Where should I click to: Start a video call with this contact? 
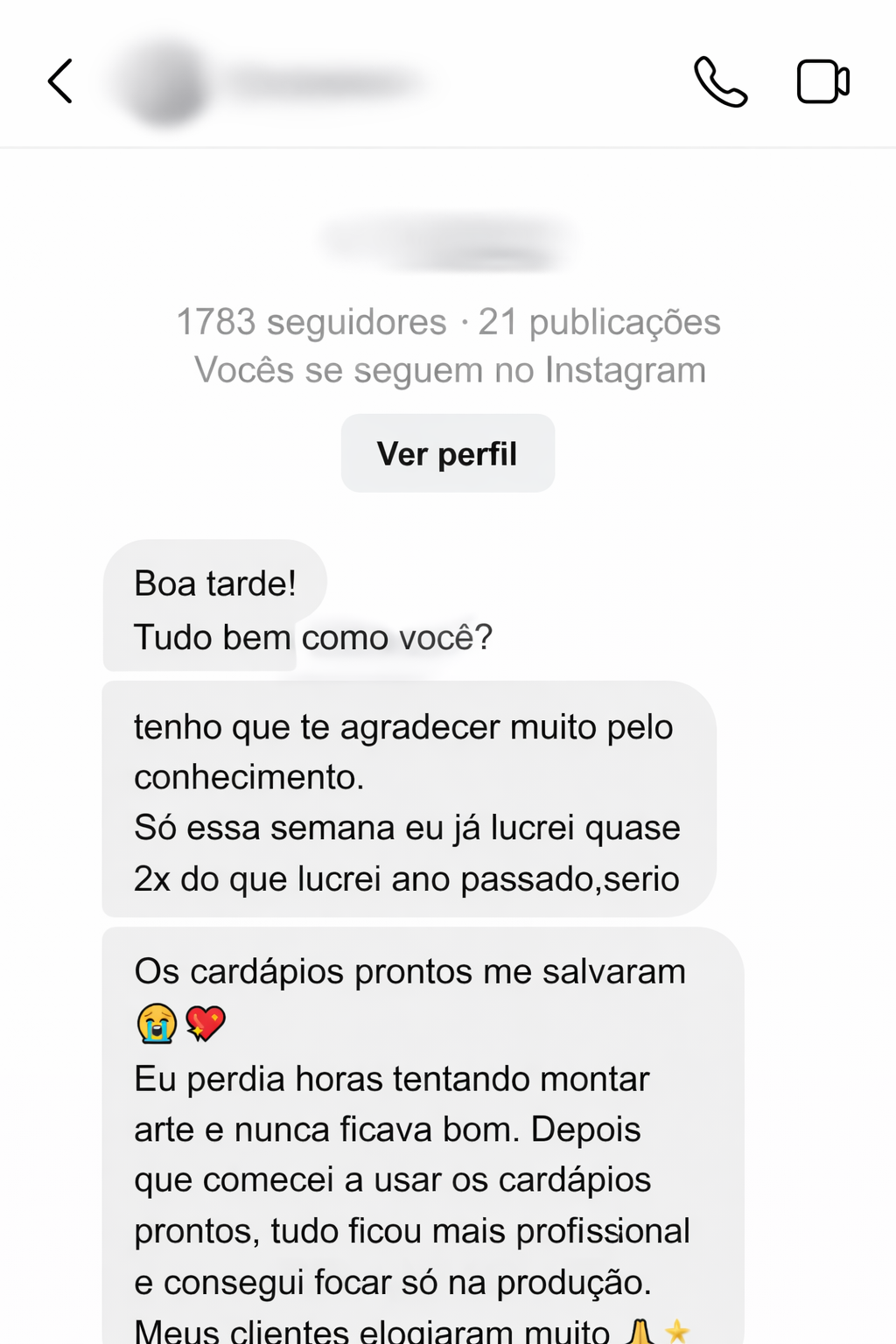click(x=822, y=81)
